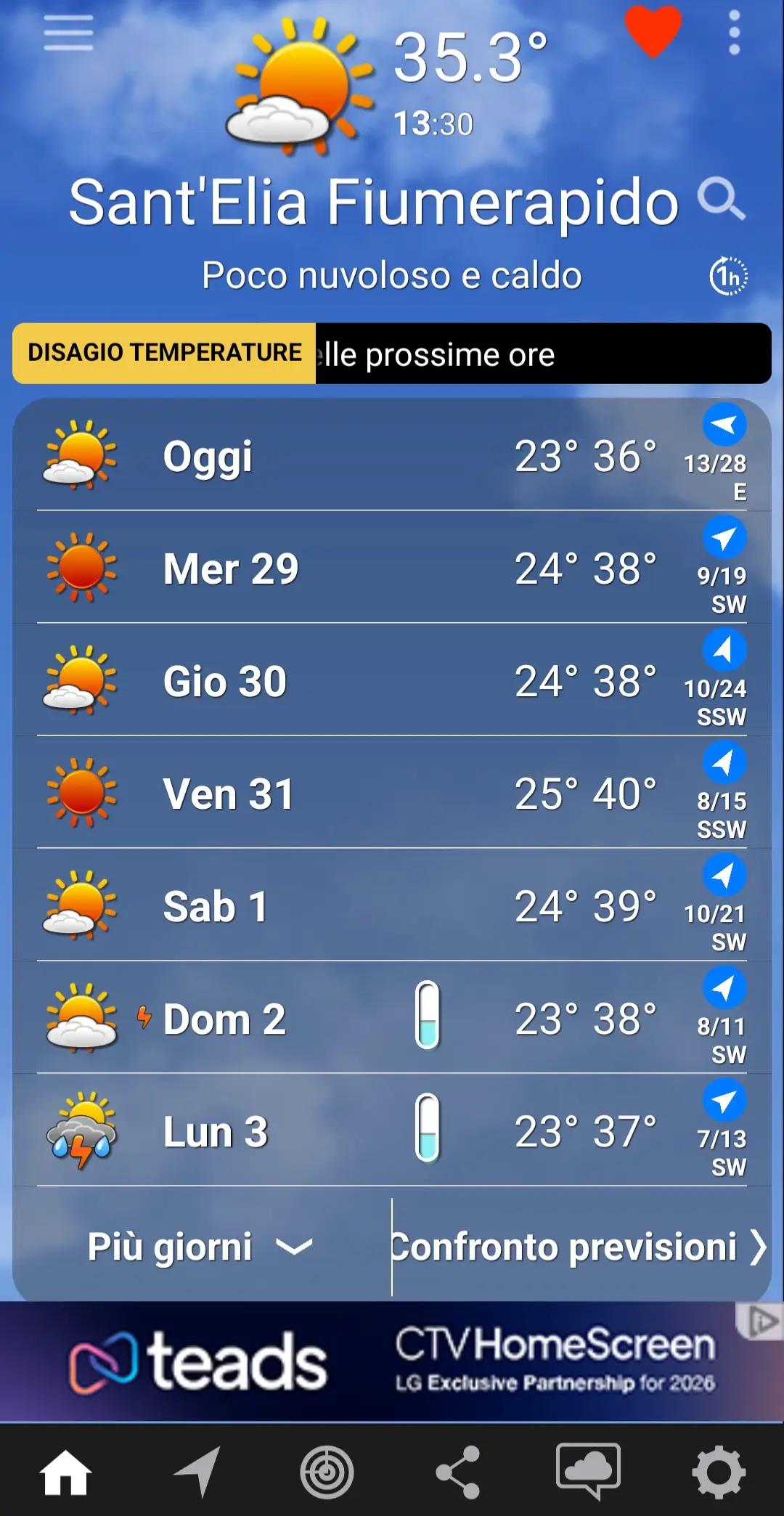View forecast for Gio 30

coord(392,680)
